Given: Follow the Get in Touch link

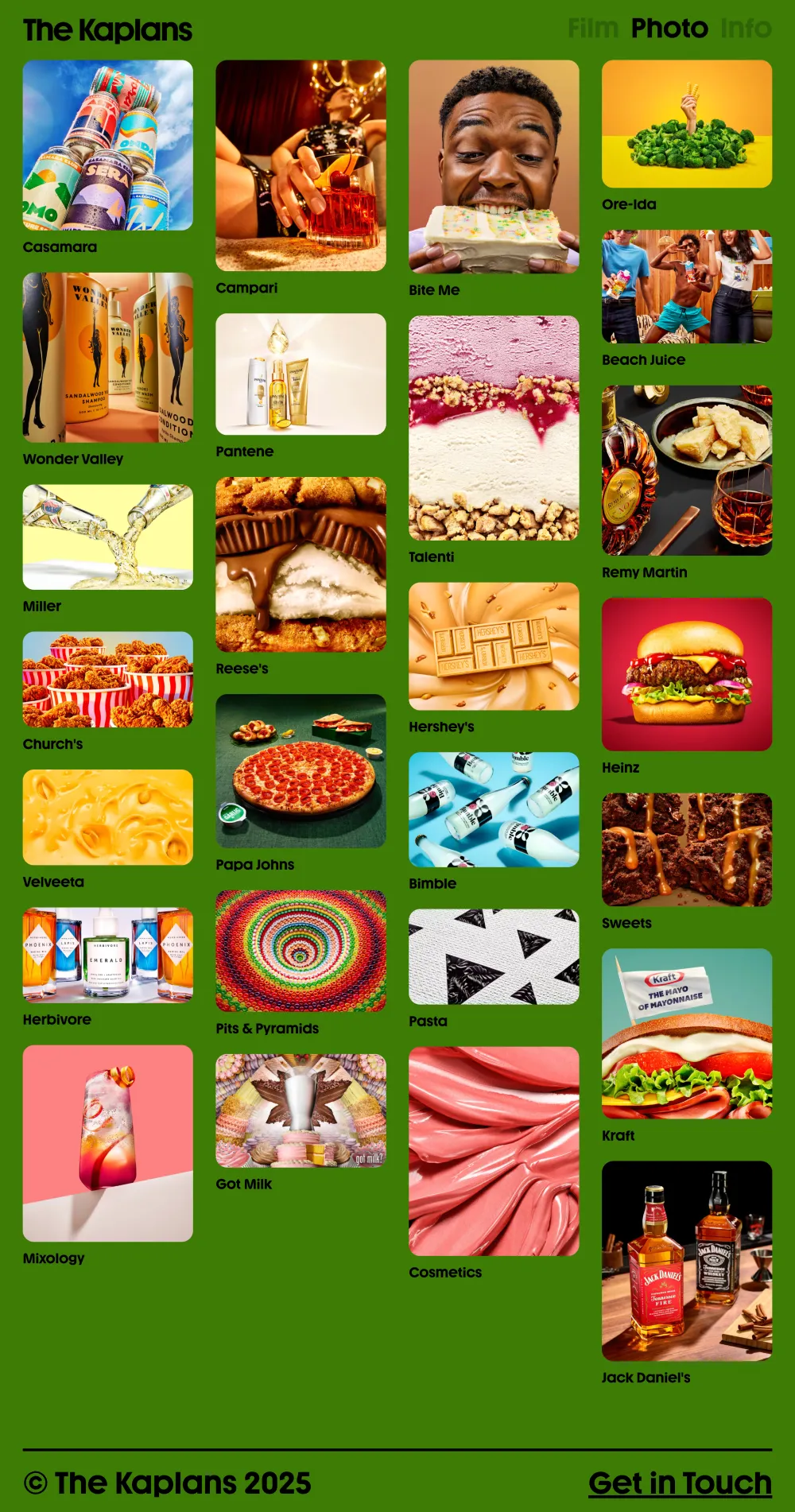Looking at the screenshot, I should tap(680, 1483).
